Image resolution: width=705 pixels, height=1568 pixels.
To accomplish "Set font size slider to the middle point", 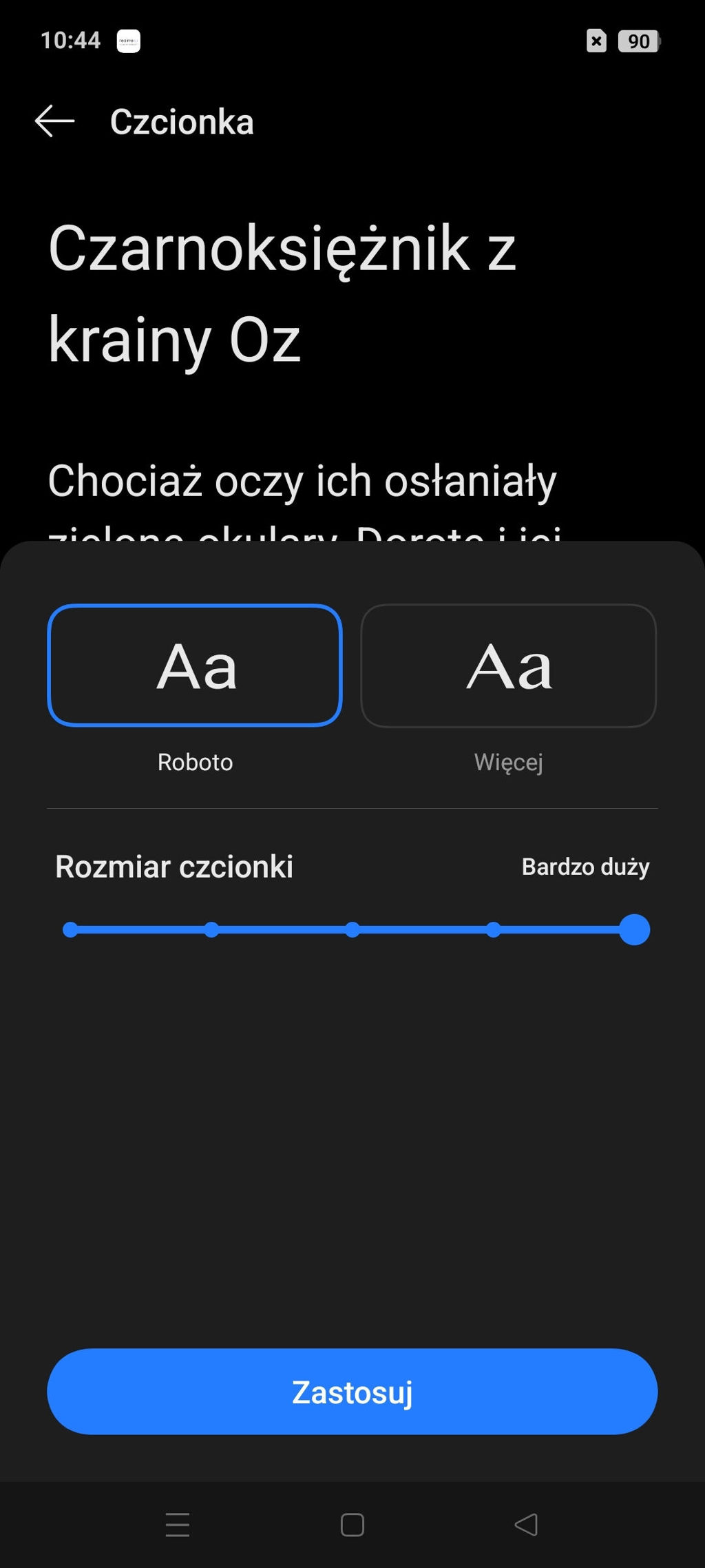I will 352,930.
